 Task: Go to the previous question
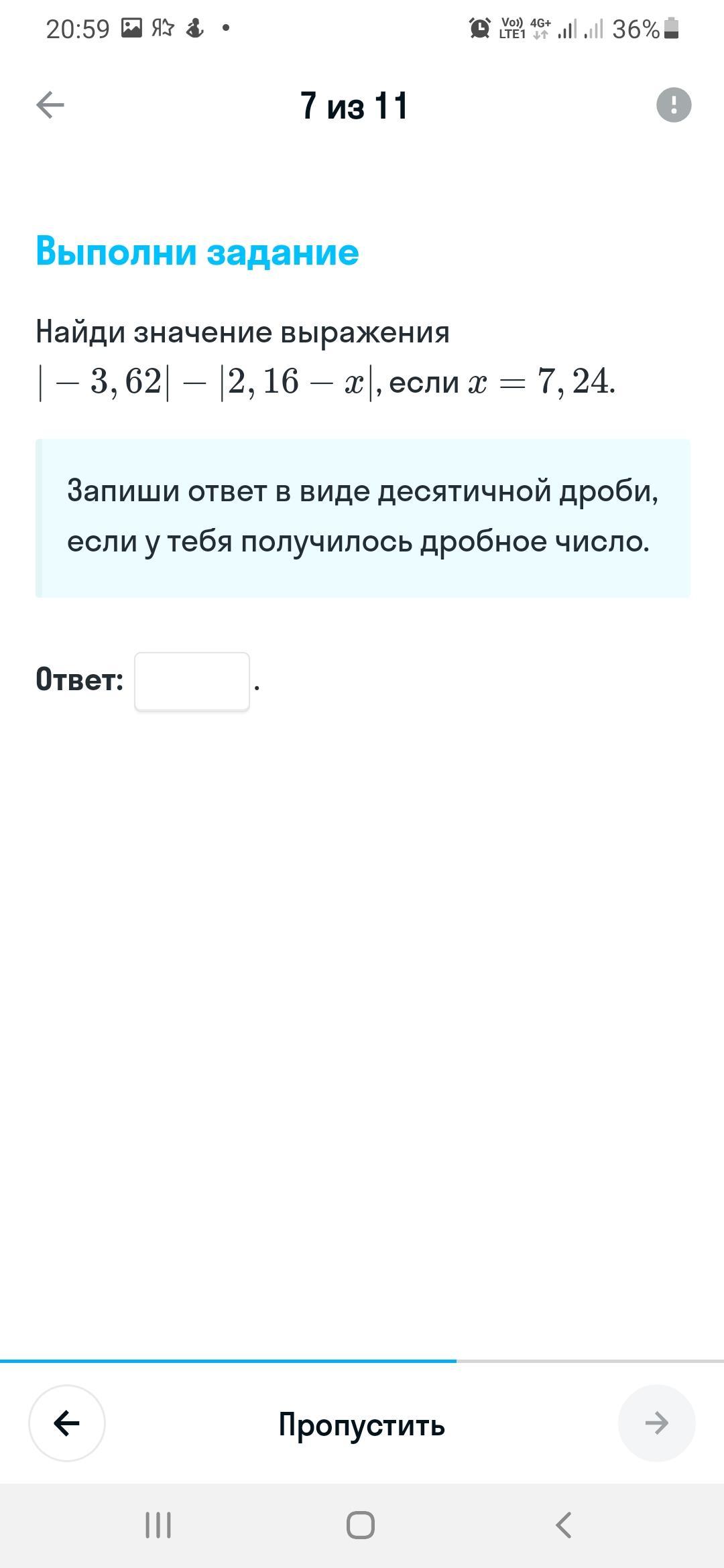point(67,1423)
